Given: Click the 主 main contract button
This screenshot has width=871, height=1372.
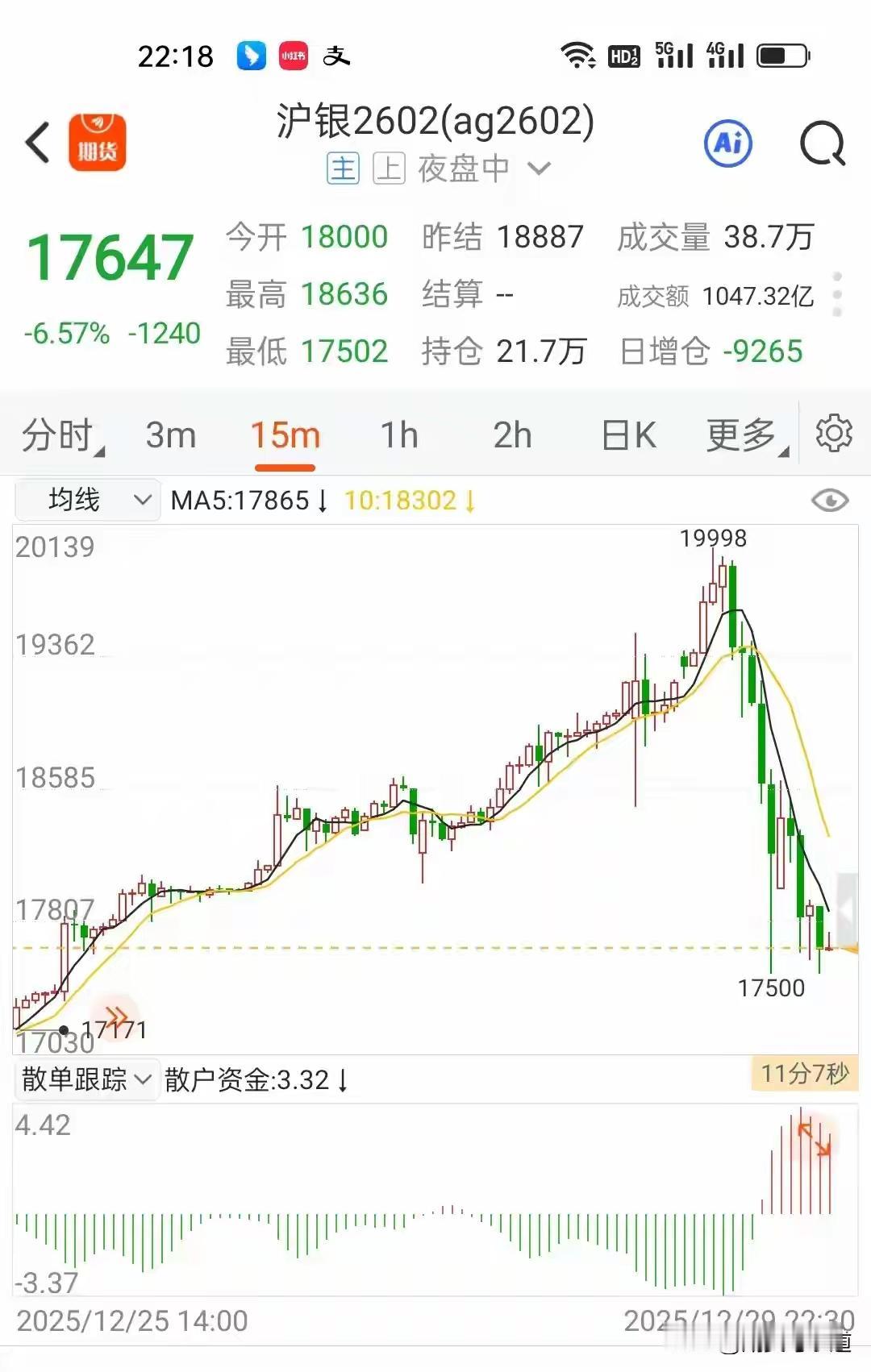Looking at the screenshot, I should coord(342,168).
